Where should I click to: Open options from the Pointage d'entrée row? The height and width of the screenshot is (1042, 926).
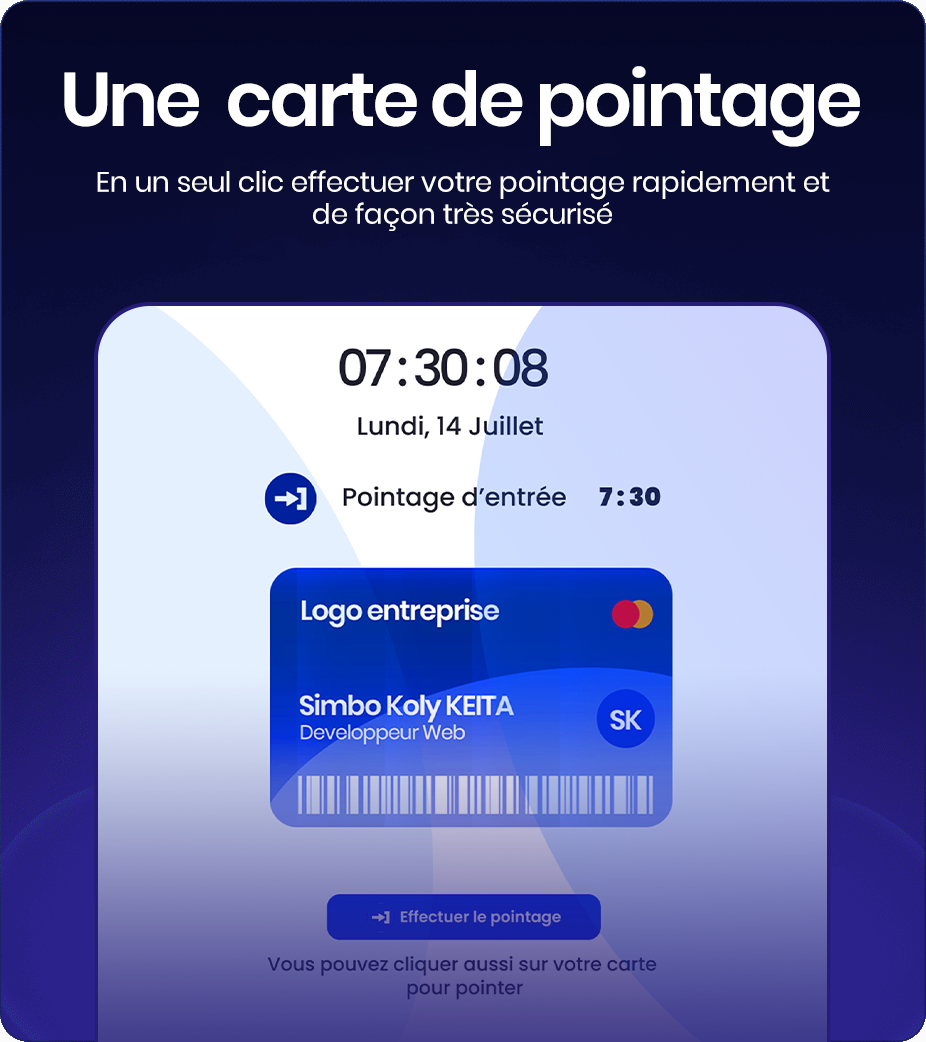point(453,497)
